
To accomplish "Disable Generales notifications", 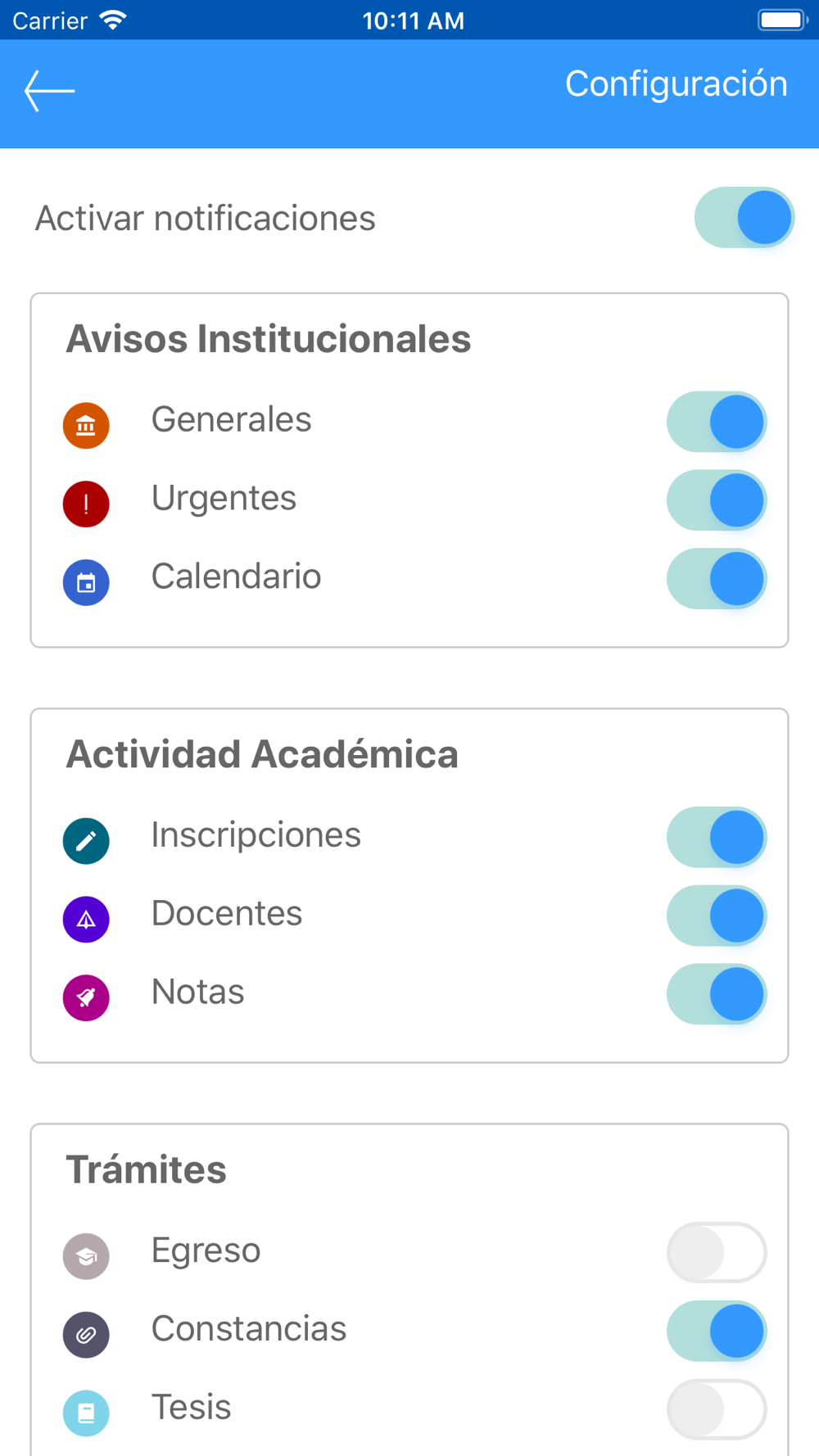I will (717, 422).
